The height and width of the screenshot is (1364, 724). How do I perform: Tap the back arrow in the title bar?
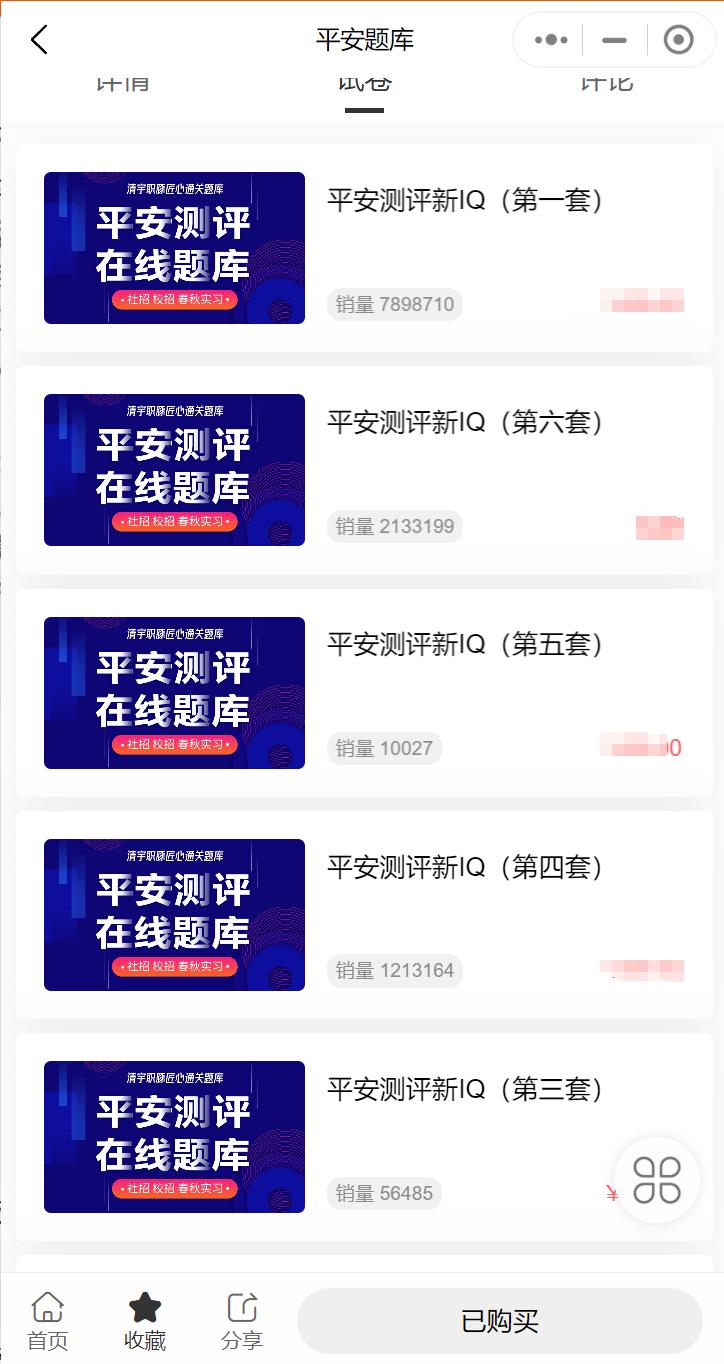38,40
